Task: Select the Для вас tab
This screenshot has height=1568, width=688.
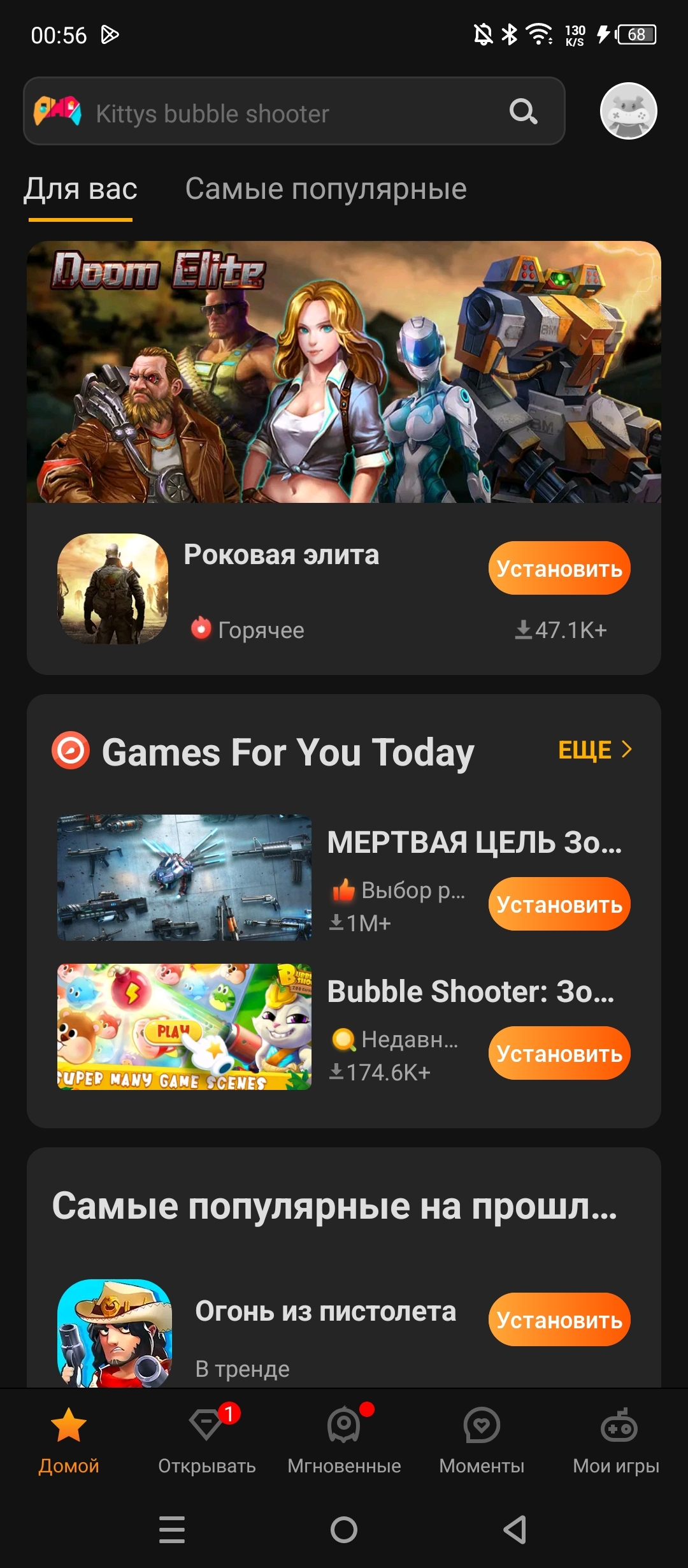Action: point(81,189)
